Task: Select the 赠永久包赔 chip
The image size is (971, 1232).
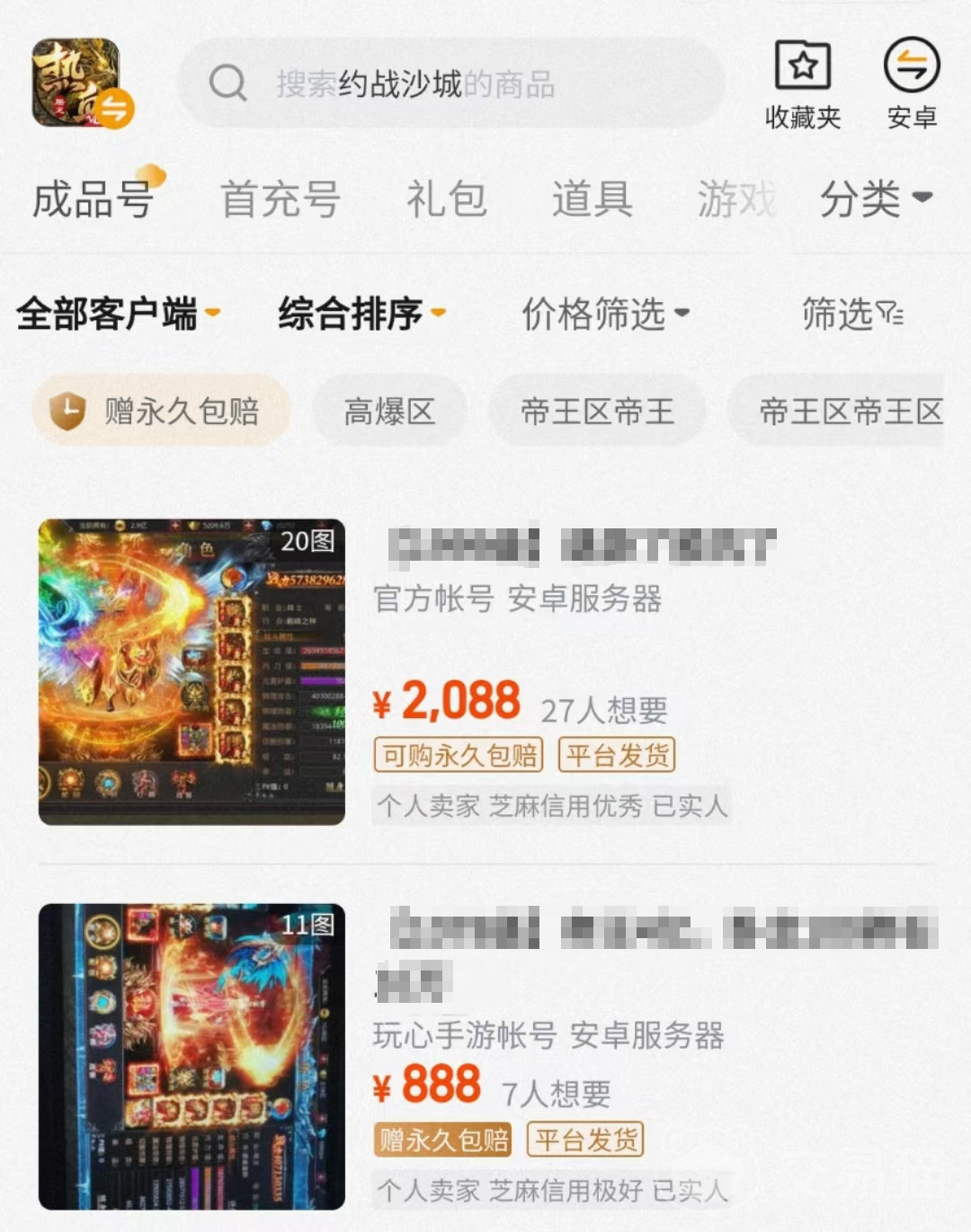Action: pos(162,412)
